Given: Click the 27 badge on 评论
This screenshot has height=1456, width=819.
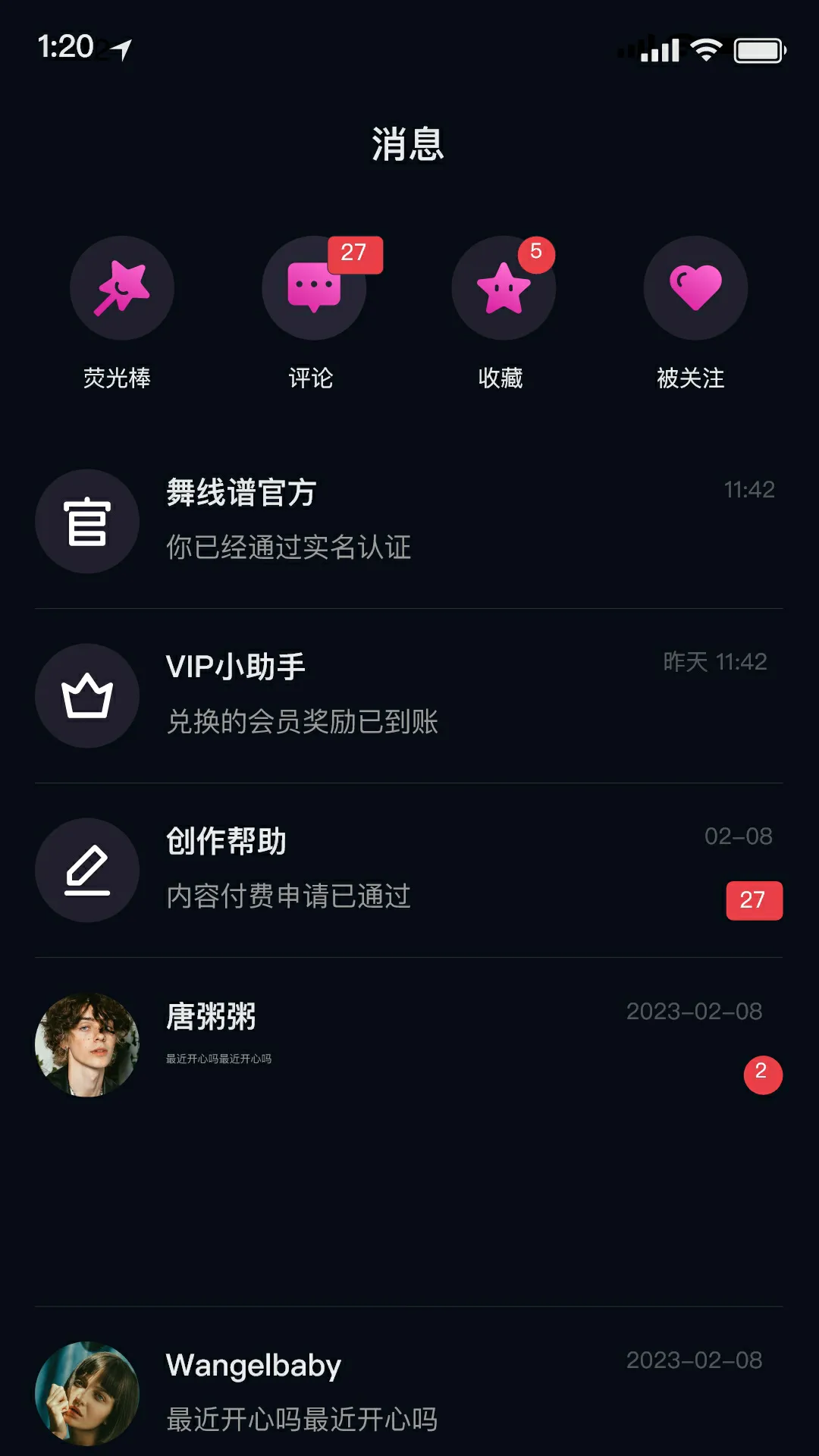Looking at the screenshot, I should [x=356, y=255].
